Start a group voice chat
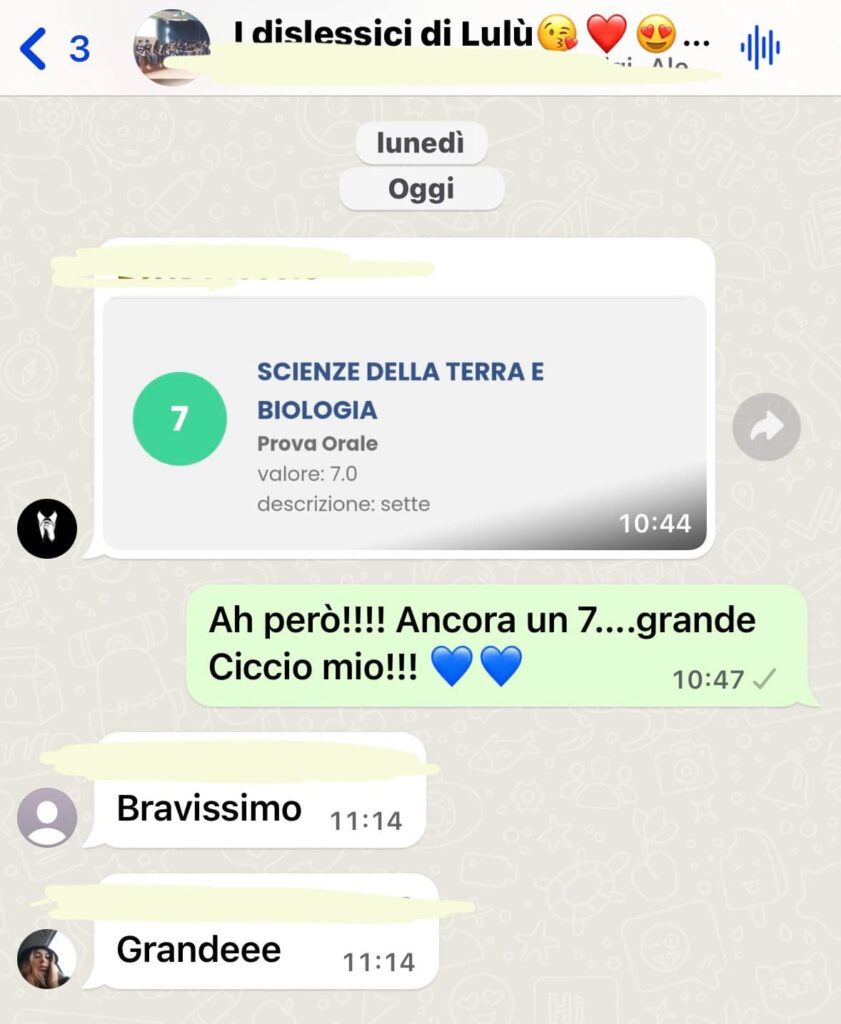The width and height of the screenshot is (841, 1024). click(x=760, y=47)
